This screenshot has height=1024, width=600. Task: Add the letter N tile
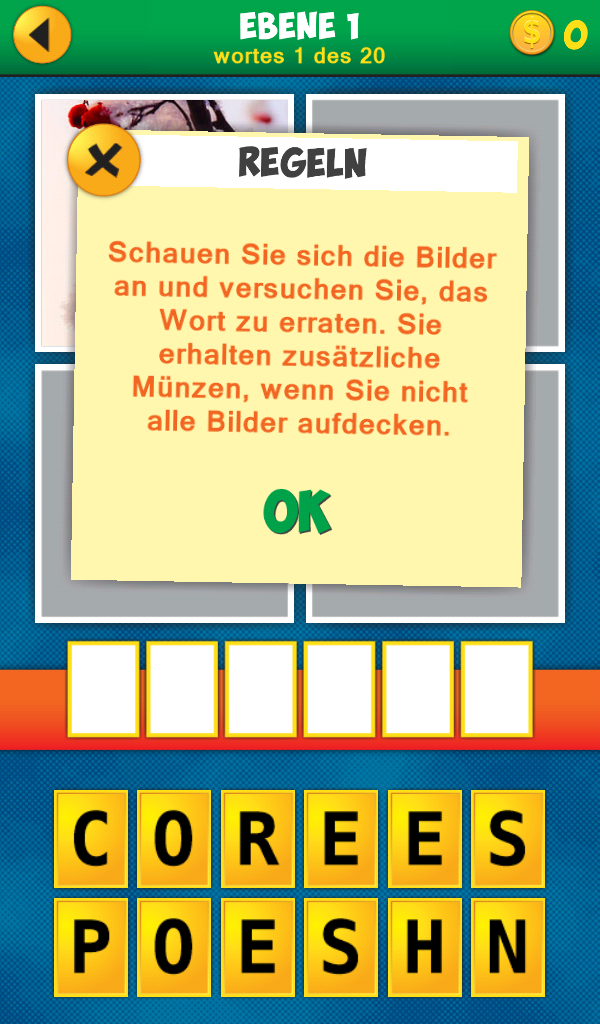pos(508,947)
